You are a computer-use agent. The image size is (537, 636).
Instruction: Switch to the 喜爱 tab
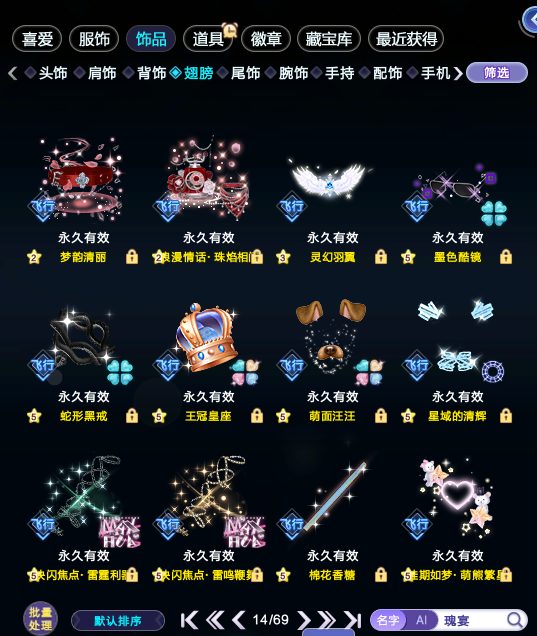37,39
